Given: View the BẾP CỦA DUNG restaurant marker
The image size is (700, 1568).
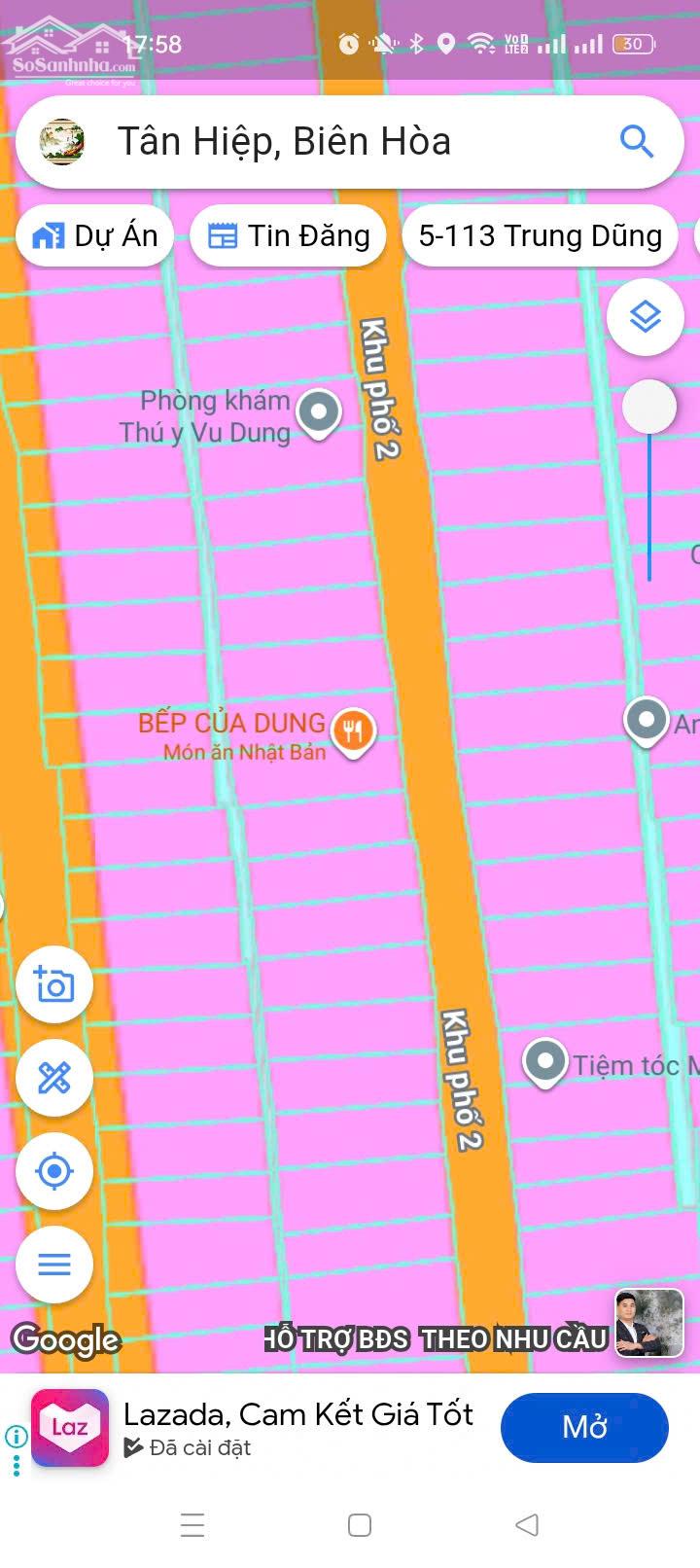Looking at the screenshot, I should pos(353,730).
